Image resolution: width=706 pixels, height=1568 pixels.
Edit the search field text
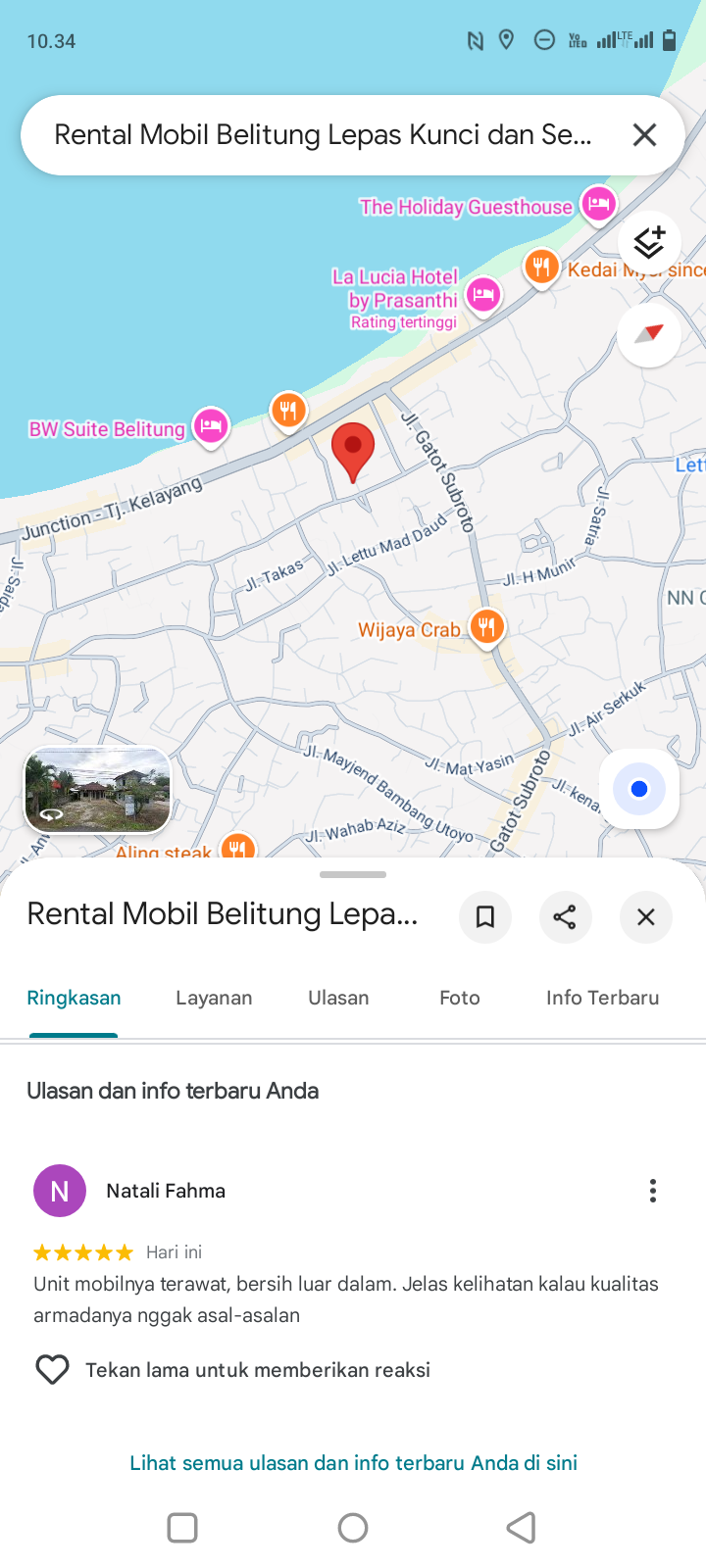tap(323, 135)
